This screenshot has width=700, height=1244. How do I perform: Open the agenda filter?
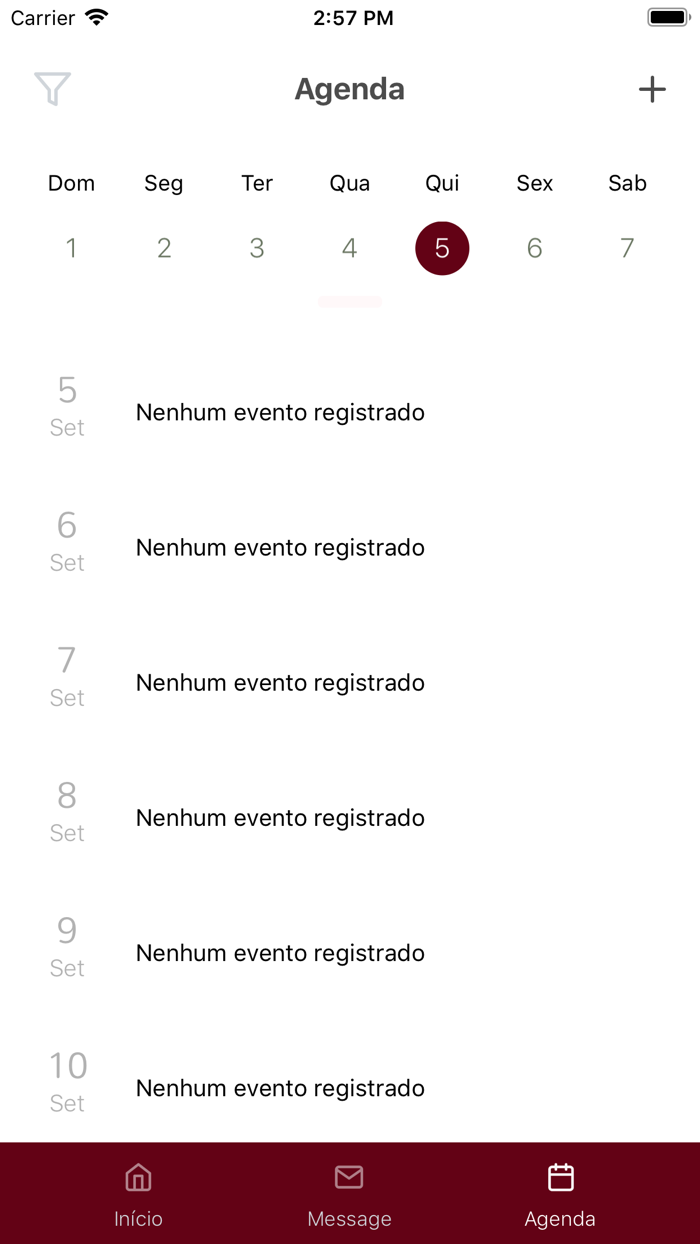tap(52, 89)
